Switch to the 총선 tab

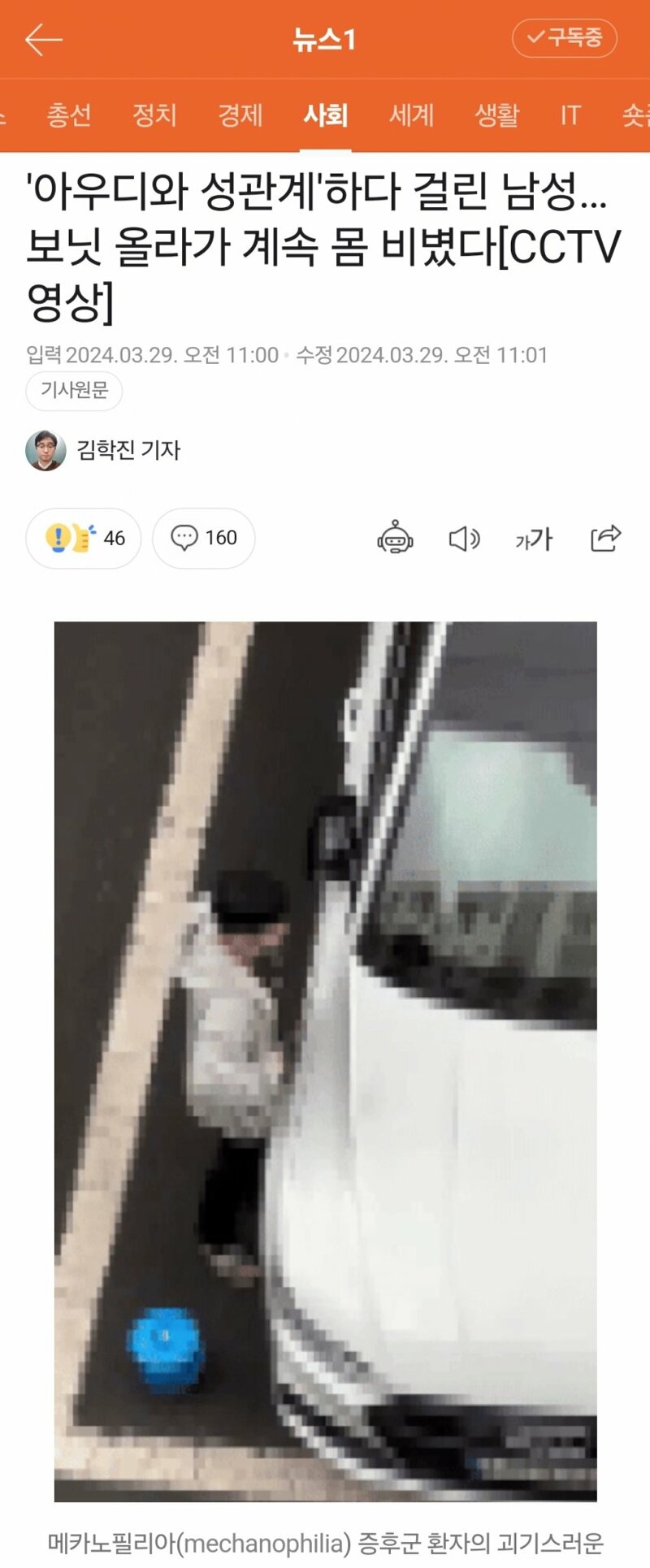68,115
